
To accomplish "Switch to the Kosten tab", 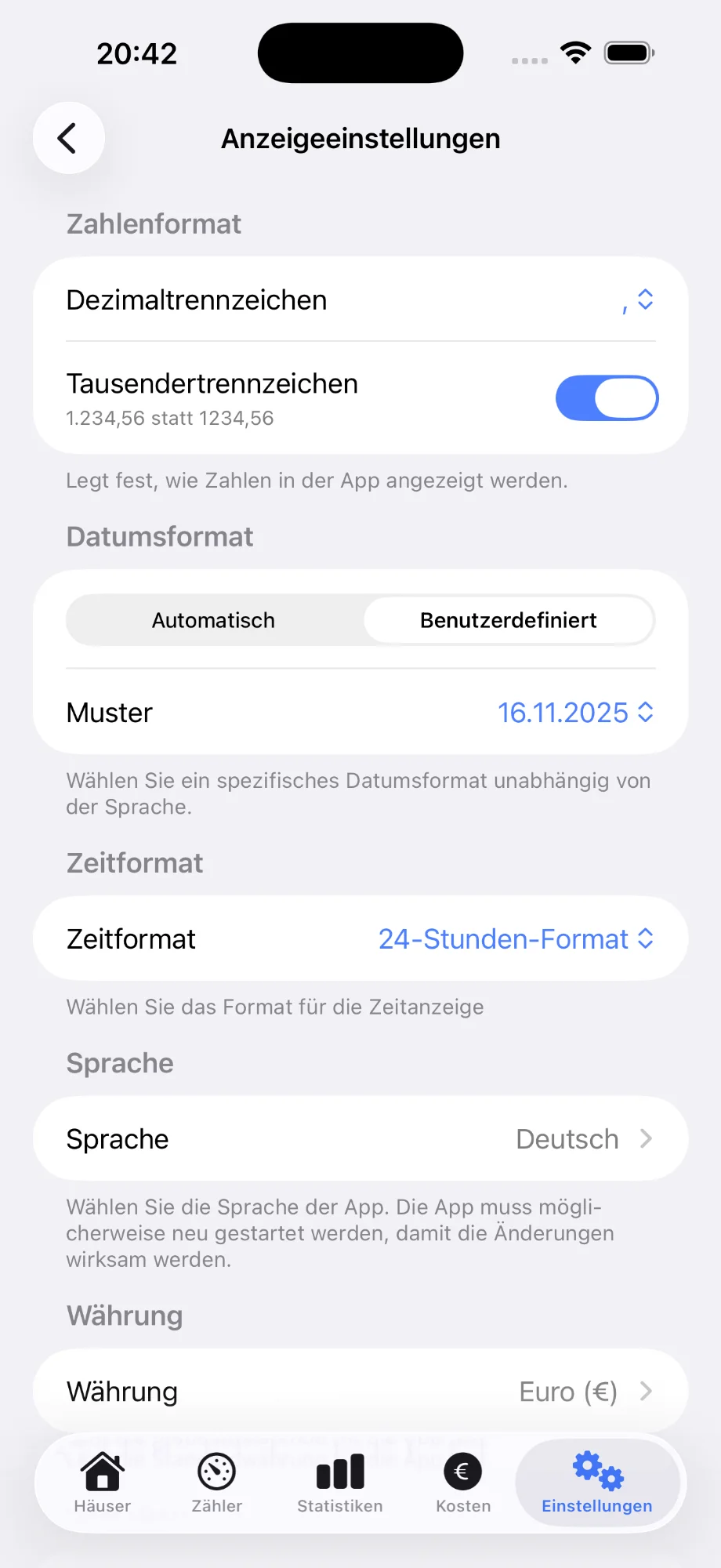I will pyautogui.click(x=463, y=1482).
